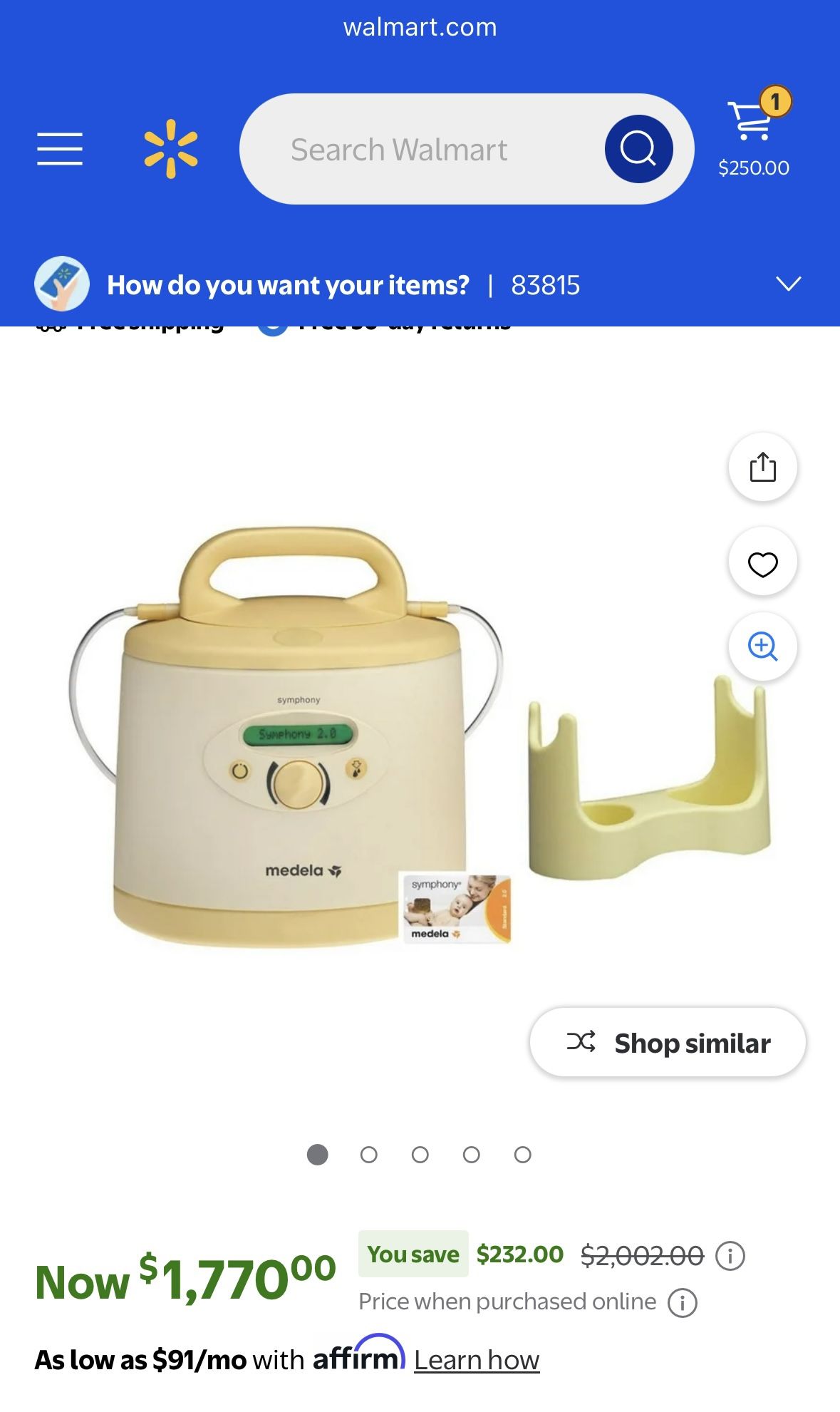Tap the blue search magnifier button

click(x=638, y=149)
